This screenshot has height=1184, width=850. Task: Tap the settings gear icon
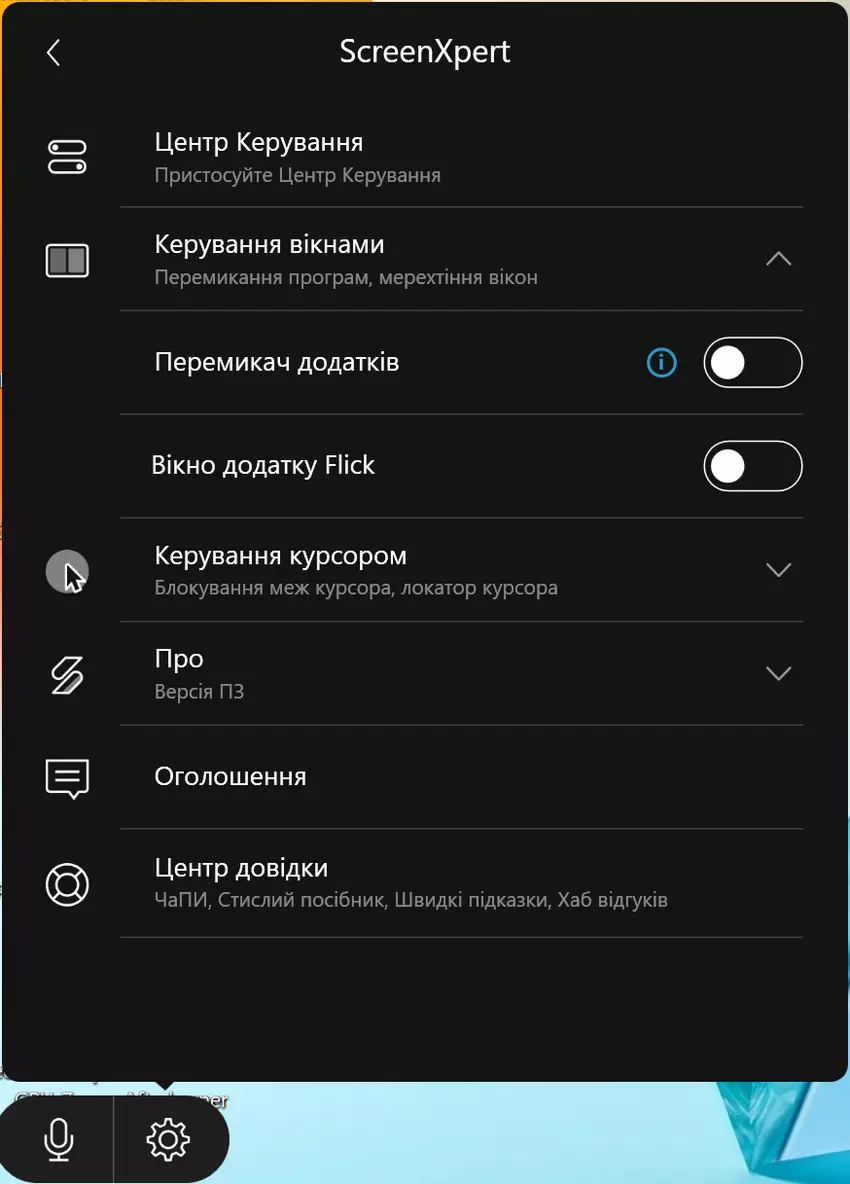(168, 1138)
